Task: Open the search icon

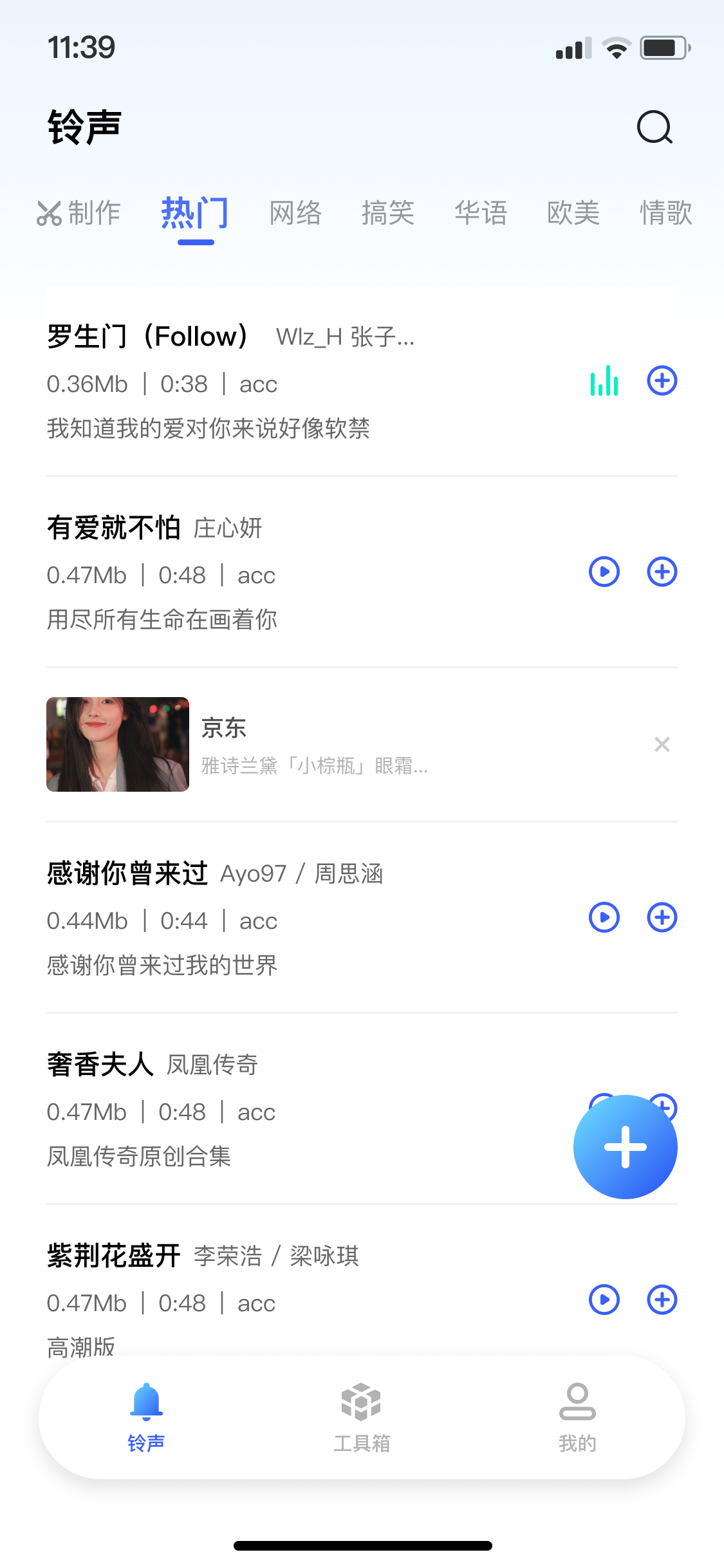Action: (x=654, y=127)
